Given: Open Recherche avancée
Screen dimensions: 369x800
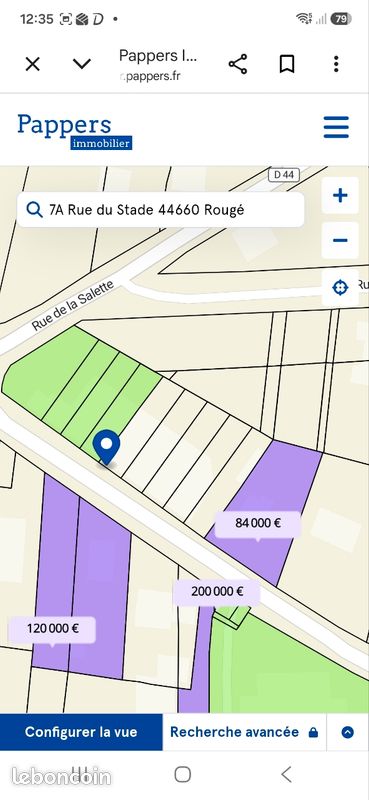Looking at the screenshot, I should [x=244, y=732].
